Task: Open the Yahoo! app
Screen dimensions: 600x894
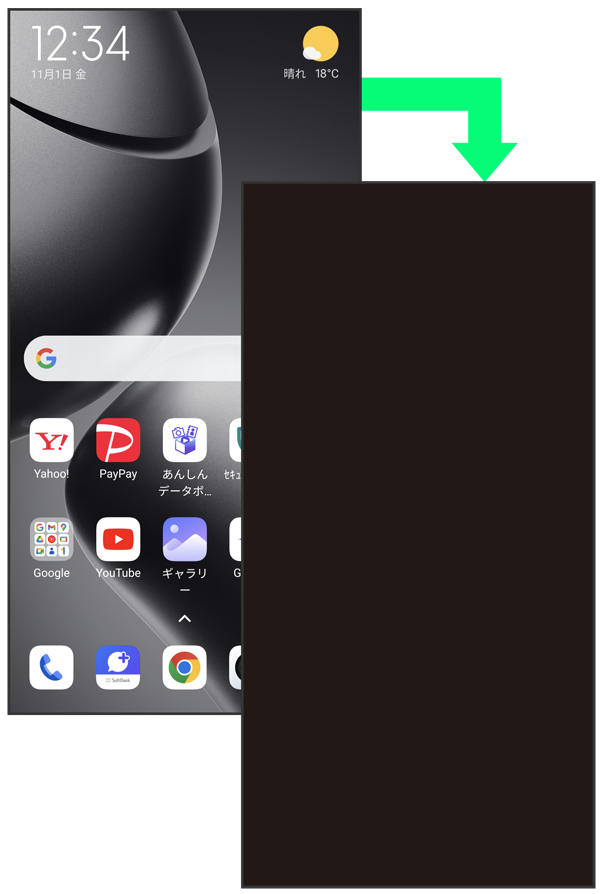Action: tap(51, 441)
